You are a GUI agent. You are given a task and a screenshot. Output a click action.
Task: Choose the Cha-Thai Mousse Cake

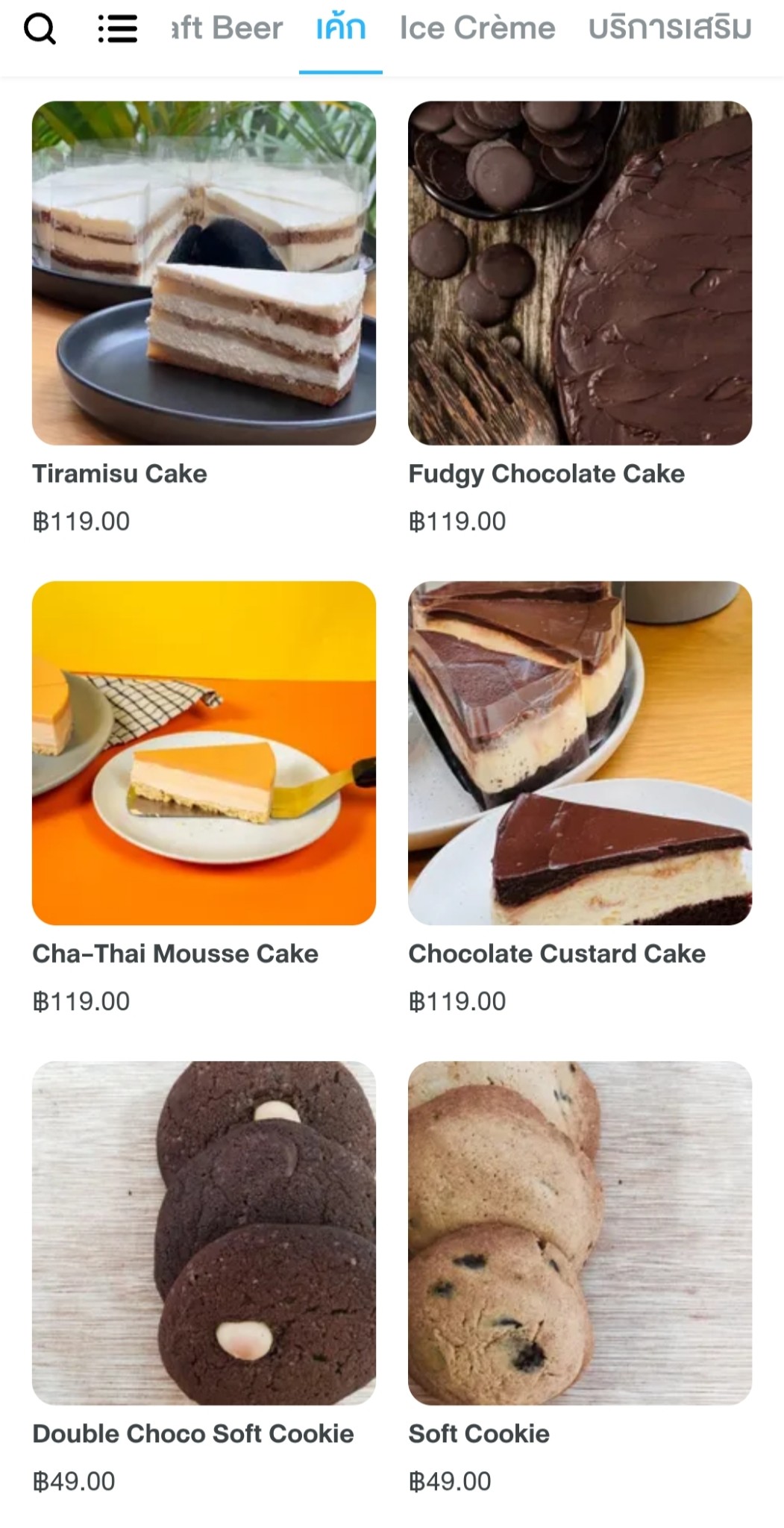tap(204, 753)
